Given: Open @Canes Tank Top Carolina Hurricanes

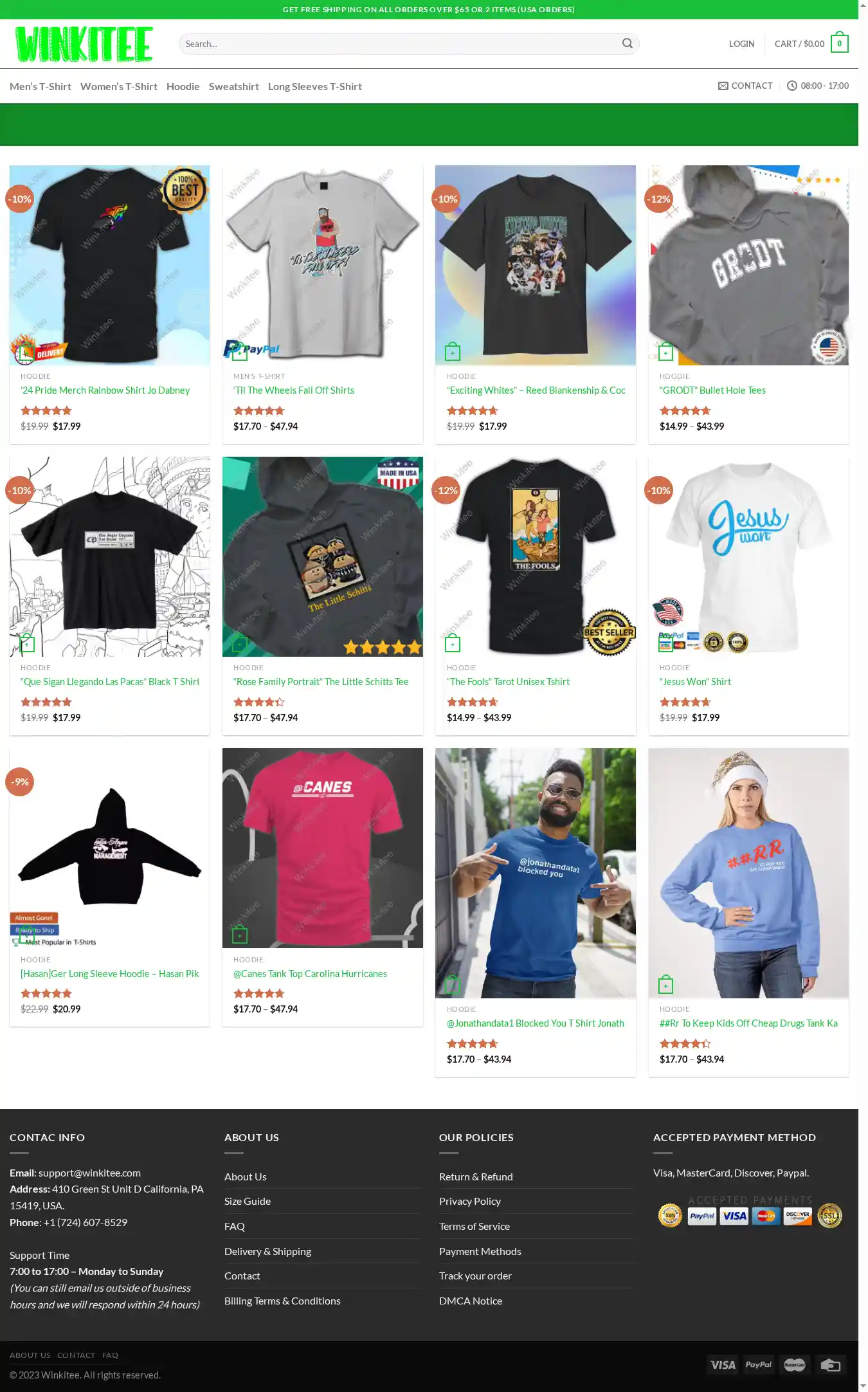Looking at the screenshot, I should pos(310,974).
